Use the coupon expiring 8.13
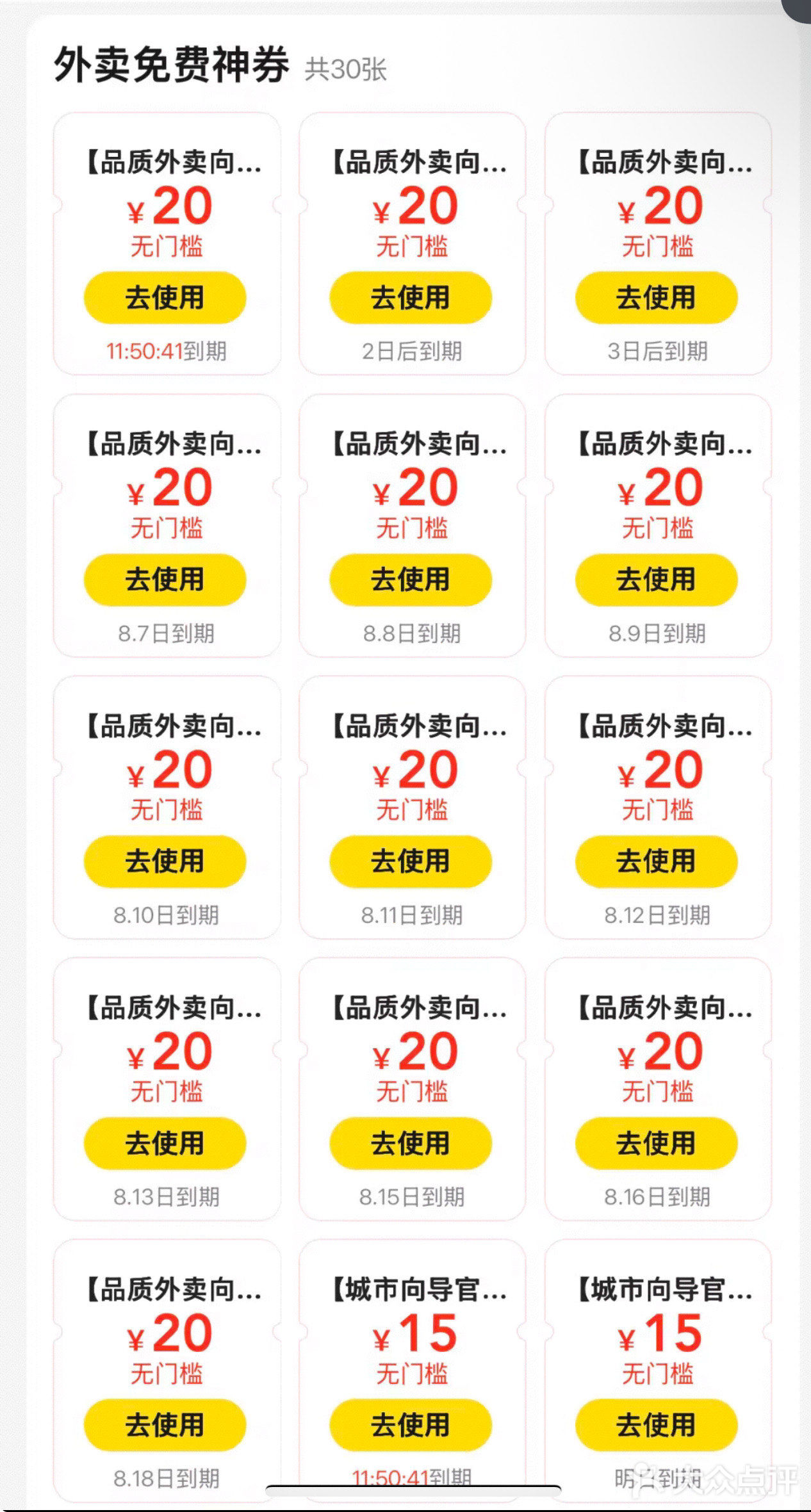The width and height of the screenshot is (811, 1512). (165, 1143)
